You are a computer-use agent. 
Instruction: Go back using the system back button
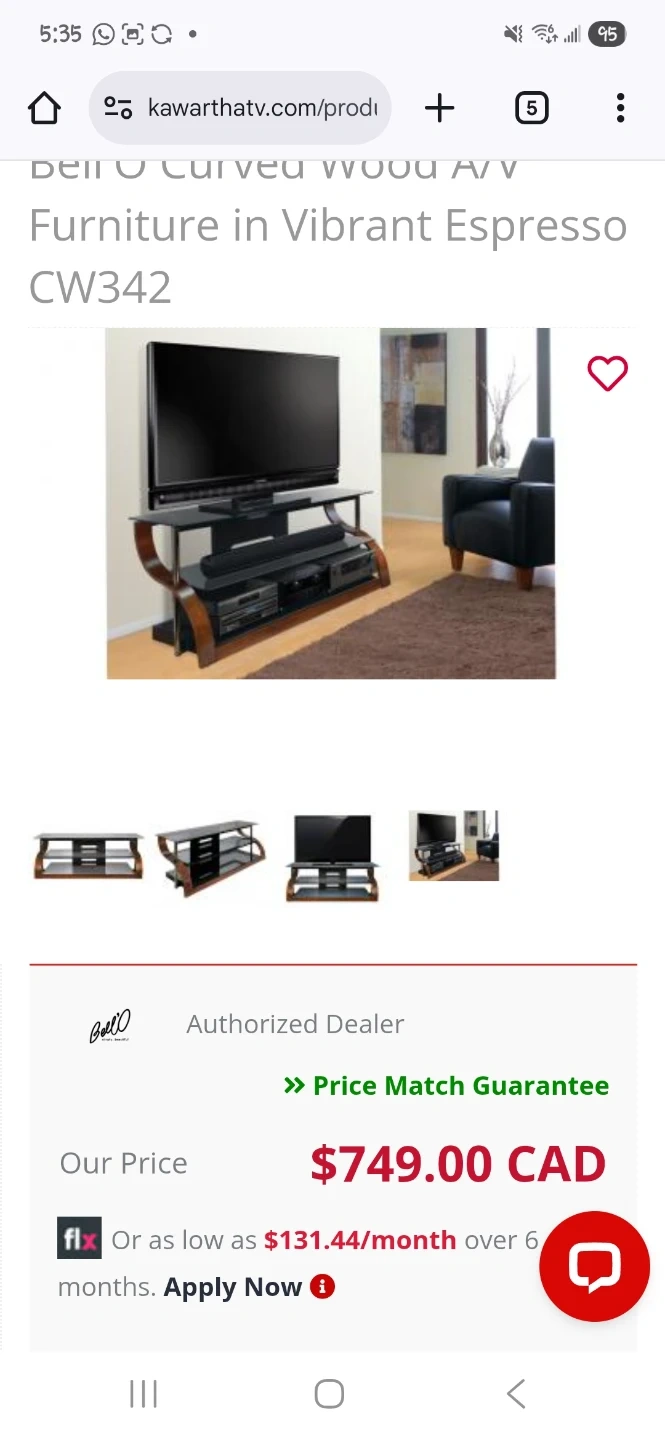coord(516,1394)
